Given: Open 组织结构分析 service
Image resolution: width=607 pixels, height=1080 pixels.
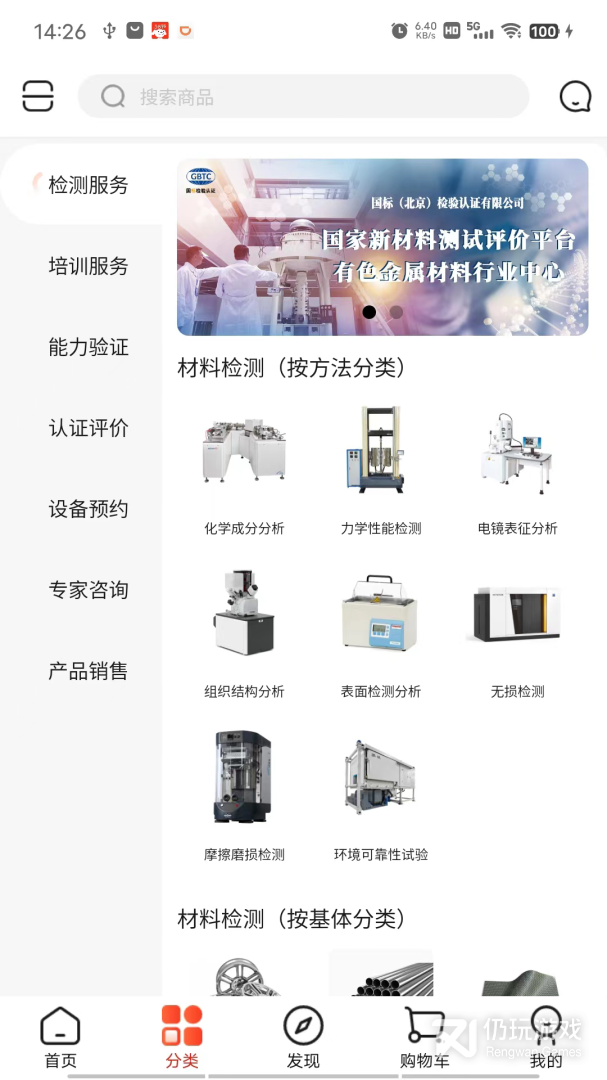Looking at the screenshot, I should pos(244,633).
